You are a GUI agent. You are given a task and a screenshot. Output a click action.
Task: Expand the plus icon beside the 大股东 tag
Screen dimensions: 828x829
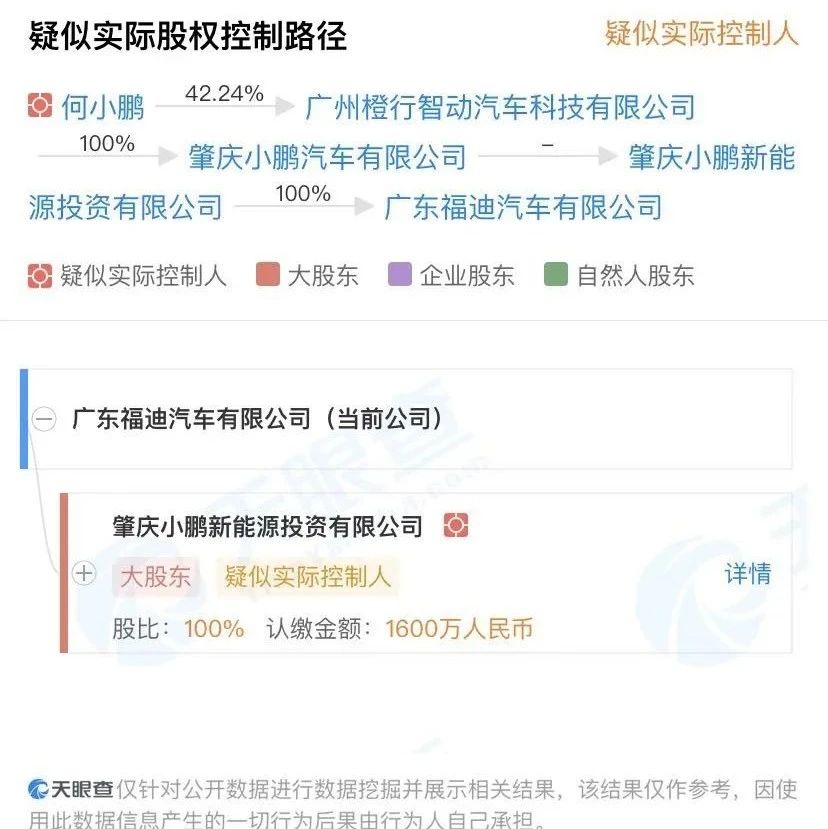coord(85,574)
